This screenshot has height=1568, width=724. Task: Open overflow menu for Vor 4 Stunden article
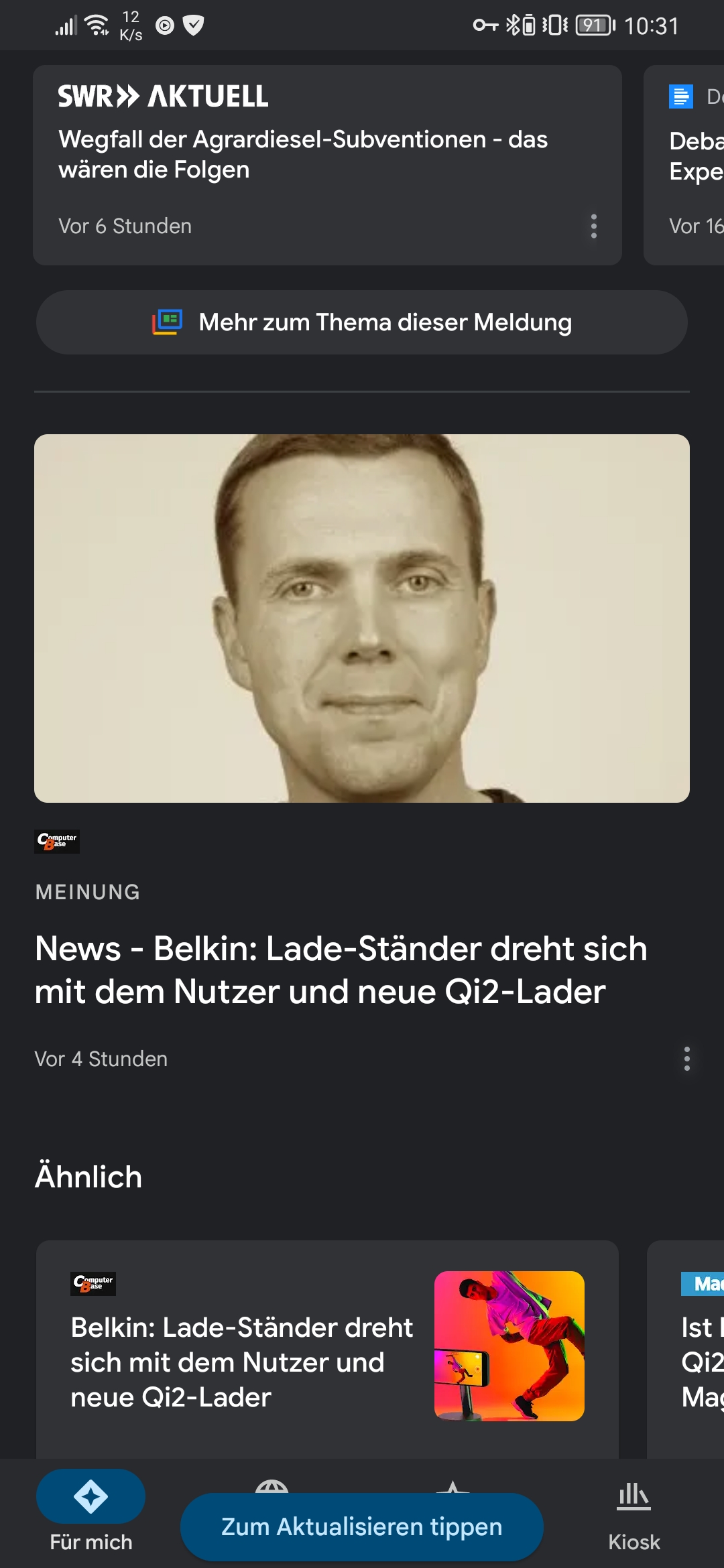(x=686, y=1059)
